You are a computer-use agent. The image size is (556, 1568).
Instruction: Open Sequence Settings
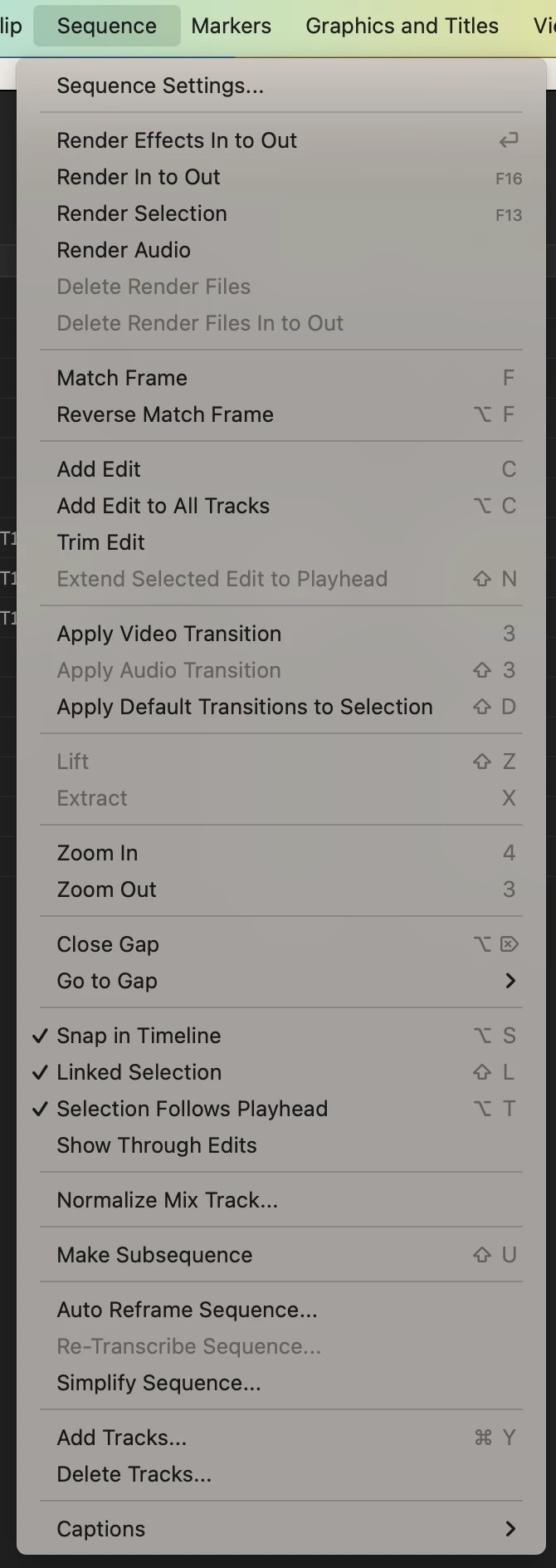click(160, 86)
